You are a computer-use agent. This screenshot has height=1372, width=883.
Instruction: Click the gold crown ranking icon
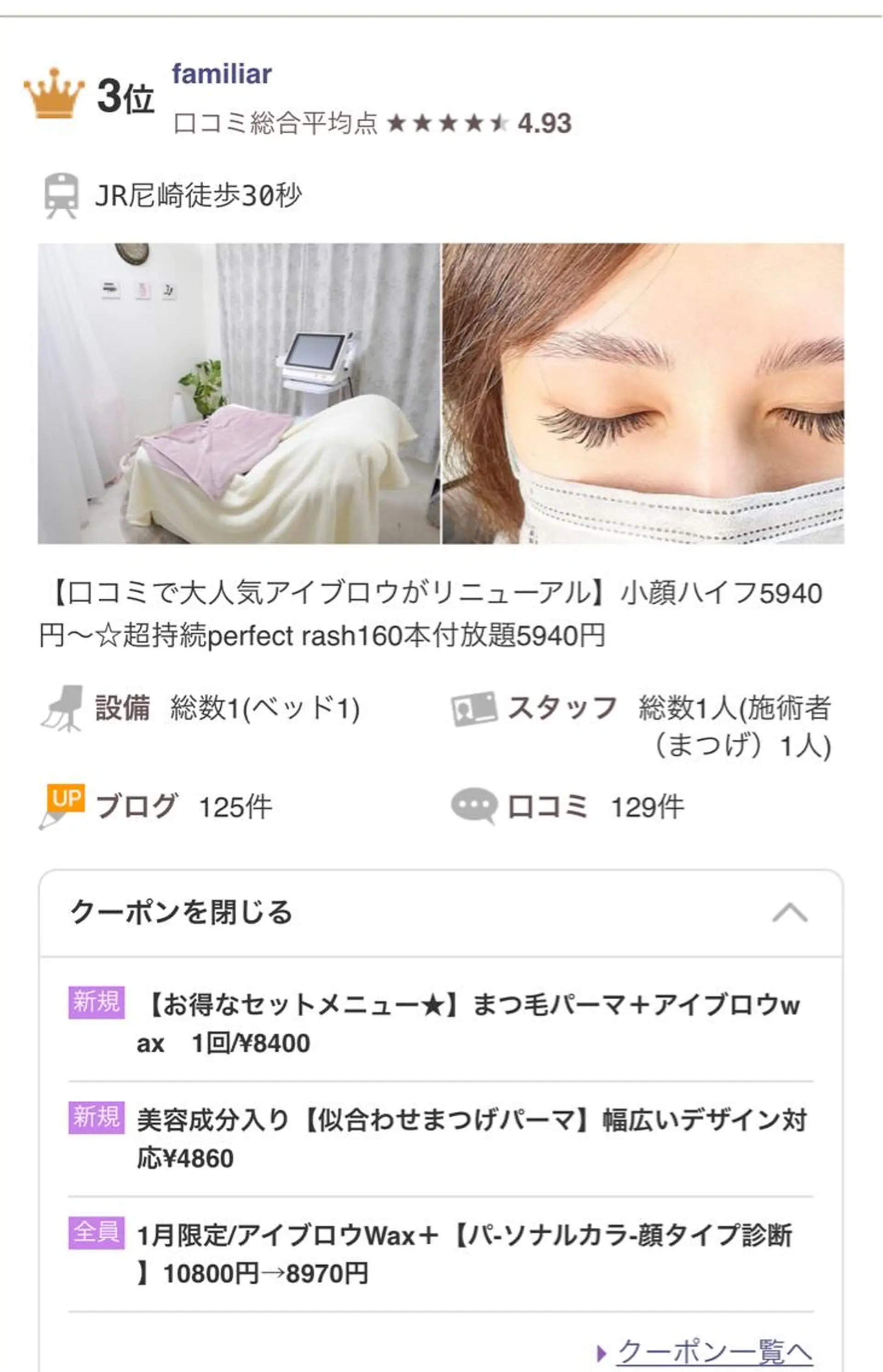pos(54,91)
